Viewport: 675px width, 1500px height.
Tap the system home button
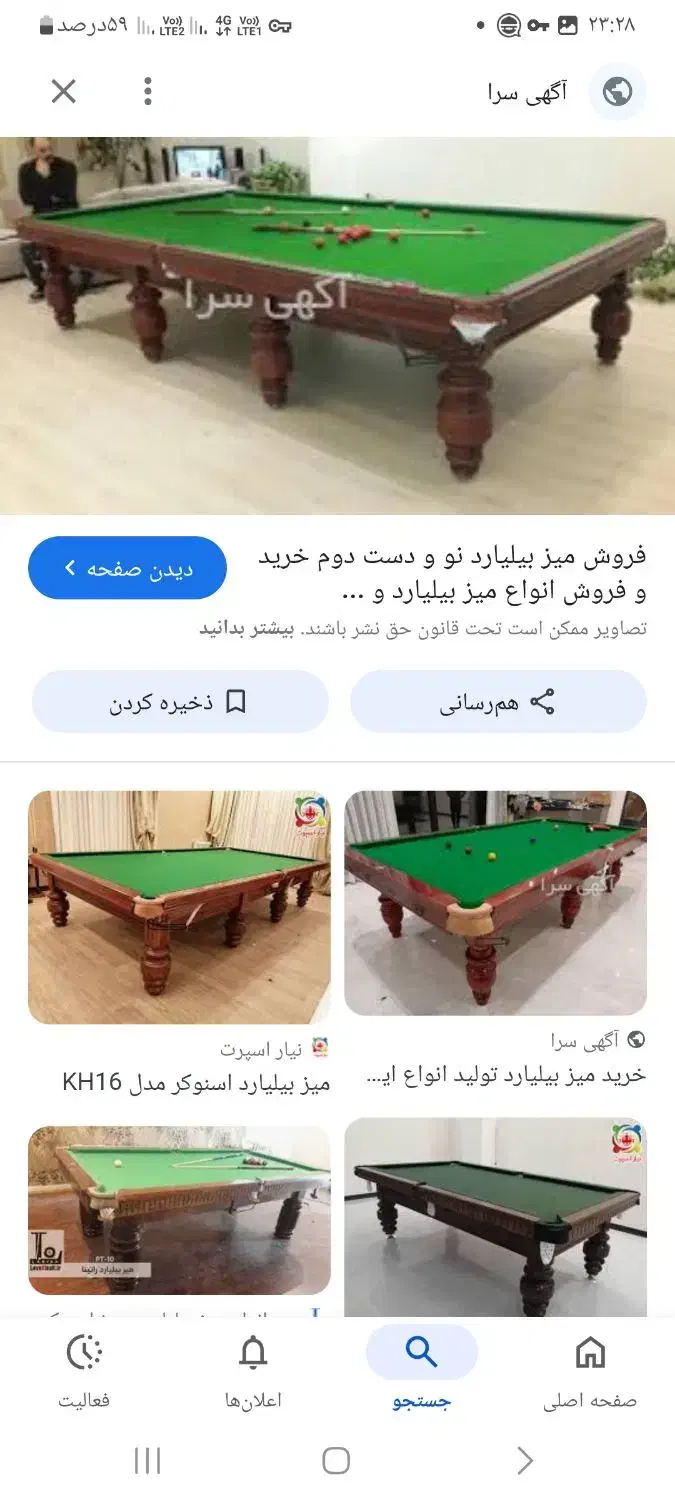pos(336,1461)
